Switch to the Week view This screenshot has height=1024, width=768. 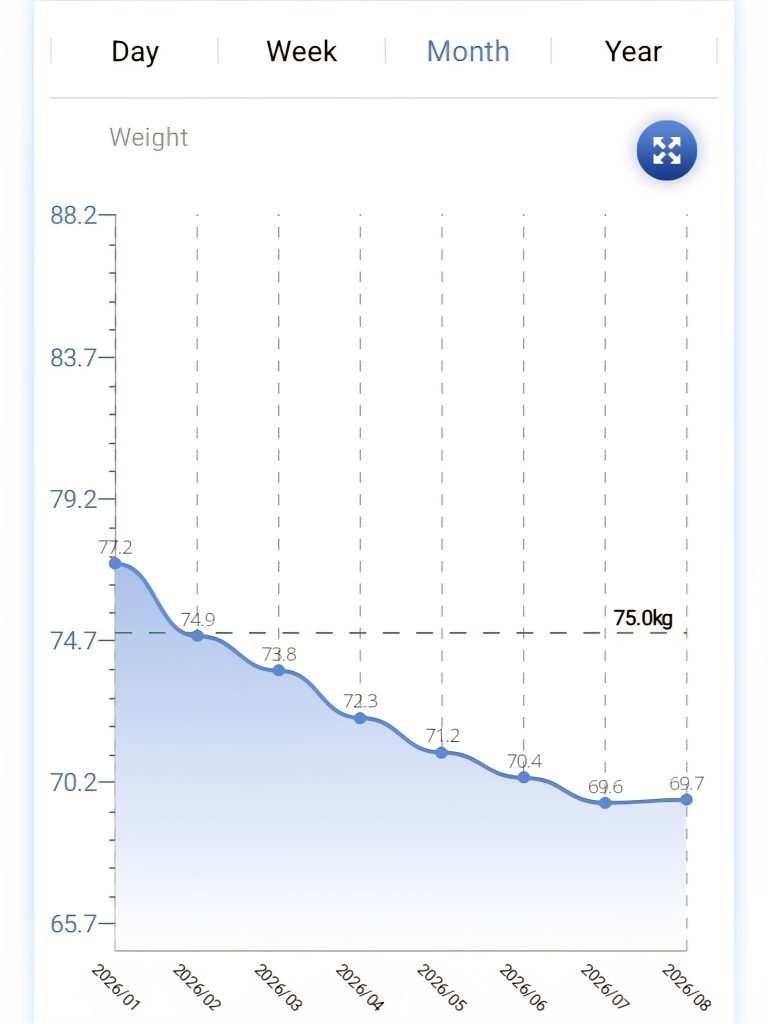pos(301,52)
